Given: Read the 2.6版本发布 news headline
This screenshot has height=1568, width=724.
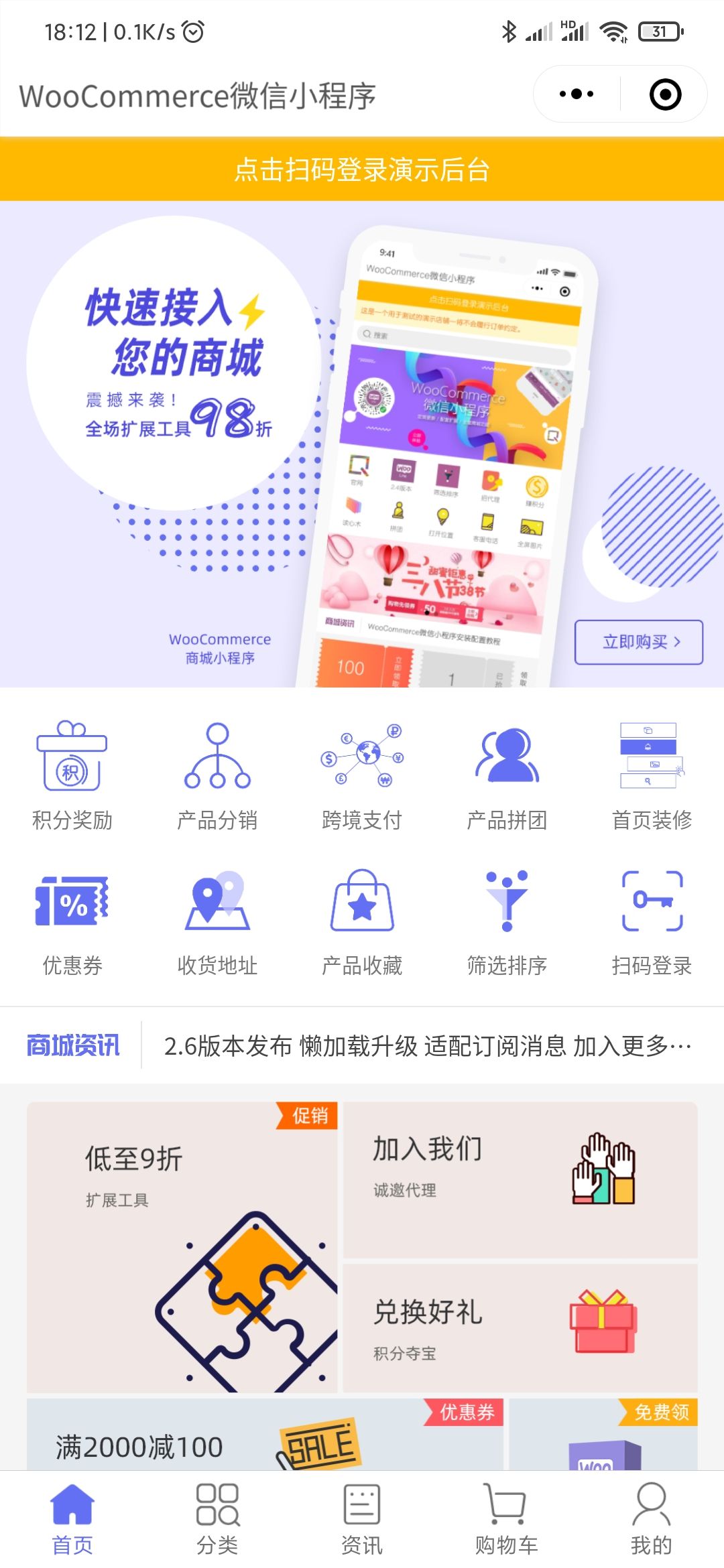Looking at the screenshot, I should pyautogui.click(x=428, y=1045).
